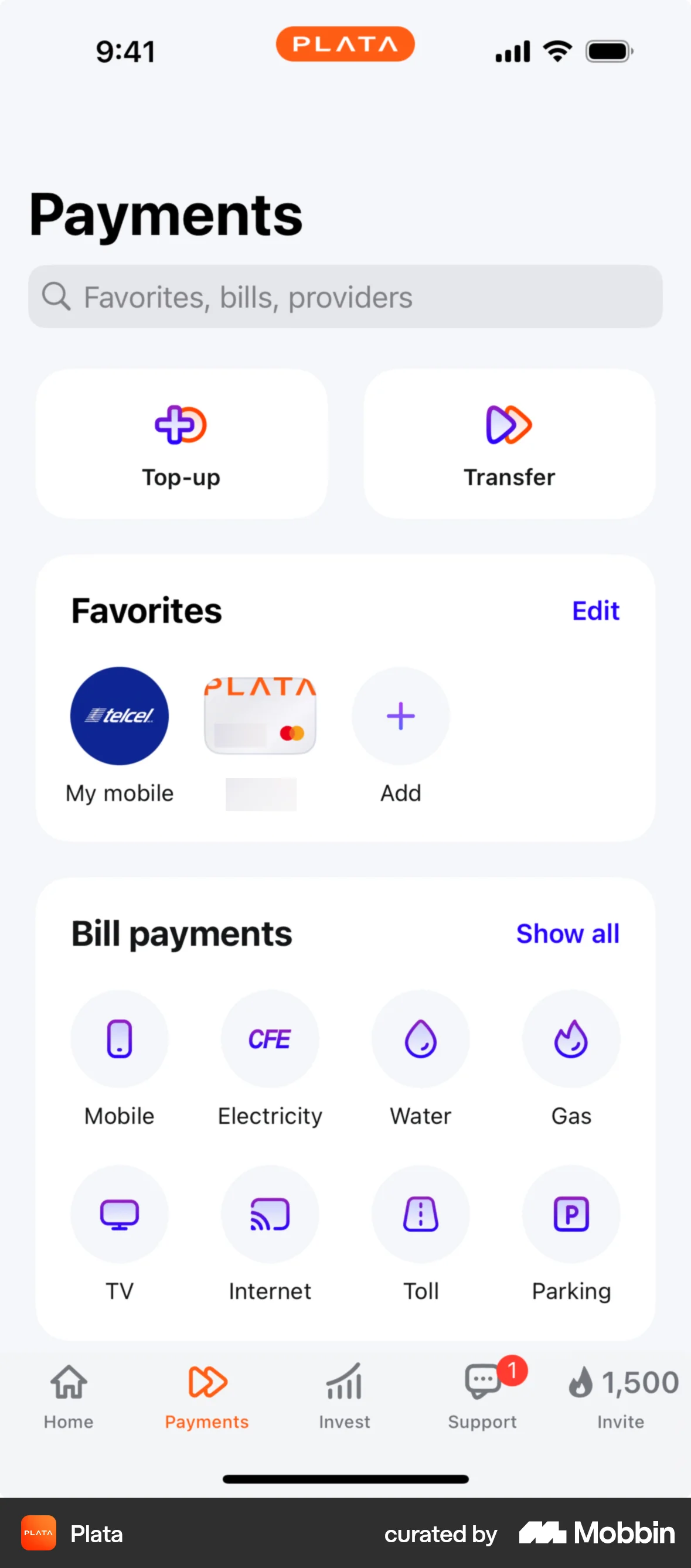The height and width of the screenshot is (1568, 691).
Task: Edit the Favorites list
Action: 595,611
